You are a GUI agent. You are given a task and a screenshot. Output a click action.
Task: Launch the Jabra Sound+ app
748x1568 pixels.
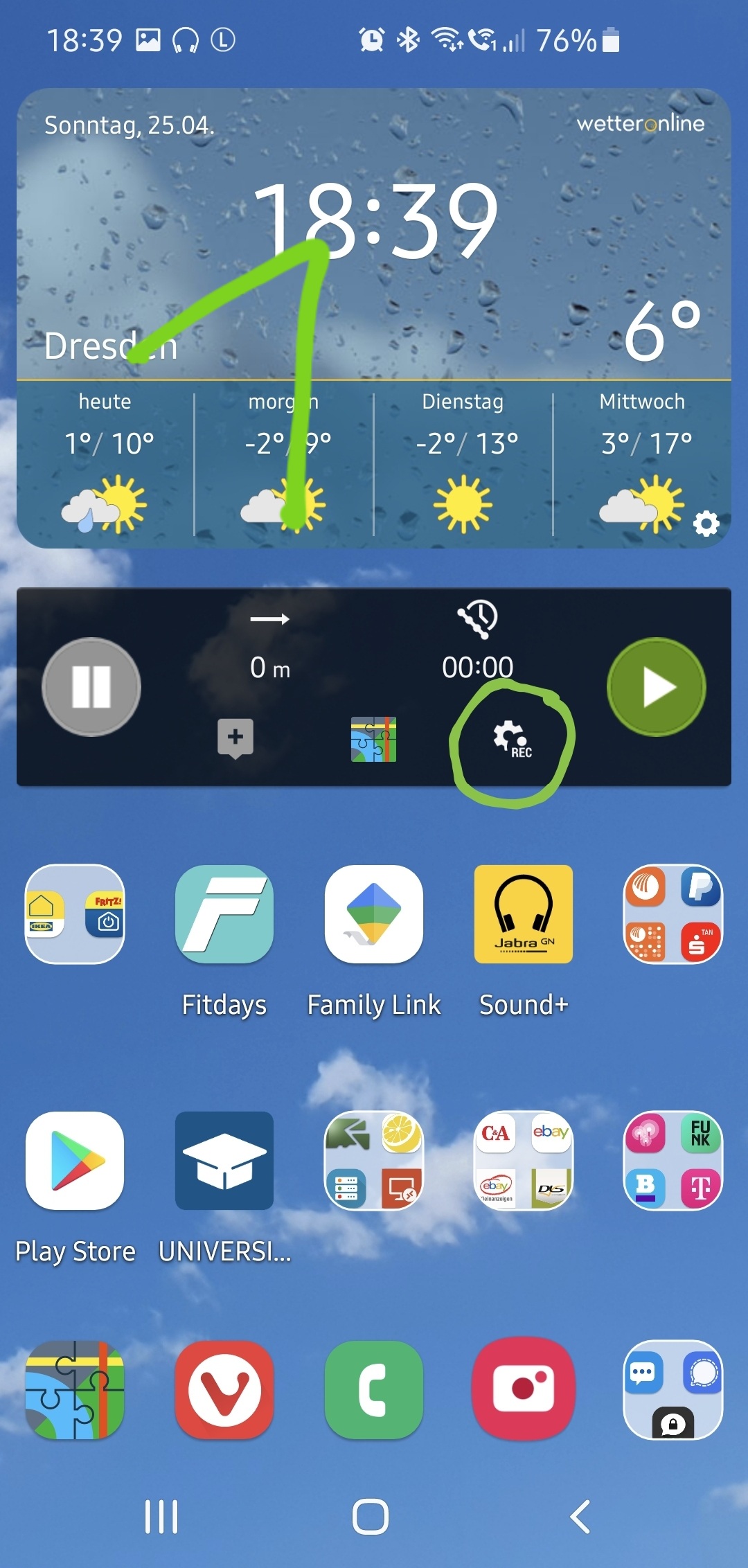tap(524, 914)
